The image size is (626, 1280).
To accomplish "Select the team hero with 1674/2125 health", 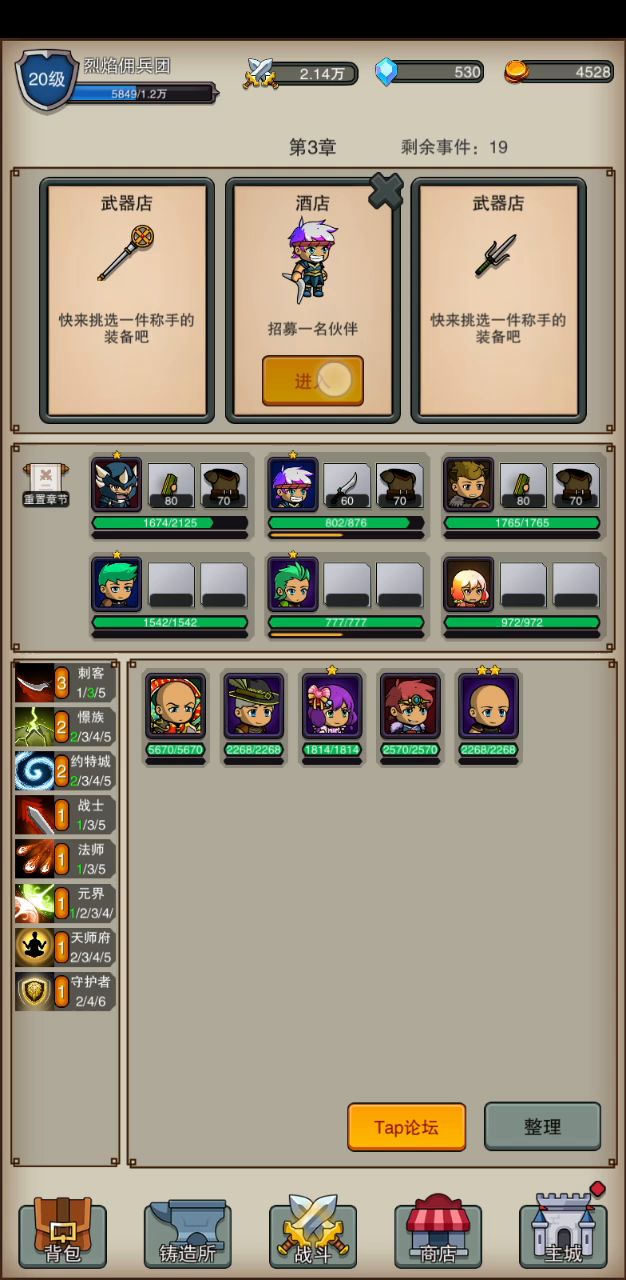I will 117,485.
